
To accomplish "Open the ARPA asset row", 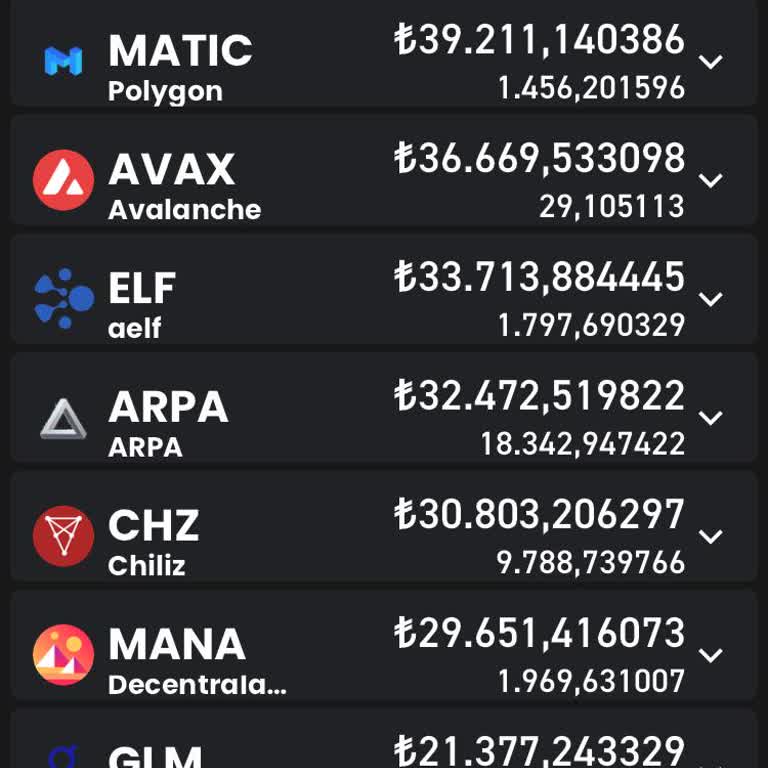I will coord(300,418).
